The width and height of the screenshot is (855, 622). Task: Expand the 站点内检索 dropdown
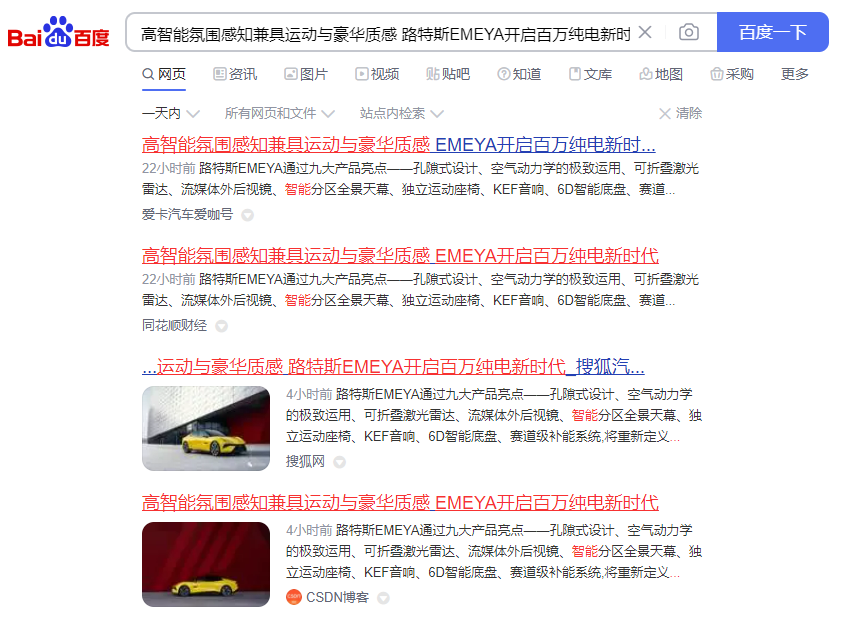(402, 113)
